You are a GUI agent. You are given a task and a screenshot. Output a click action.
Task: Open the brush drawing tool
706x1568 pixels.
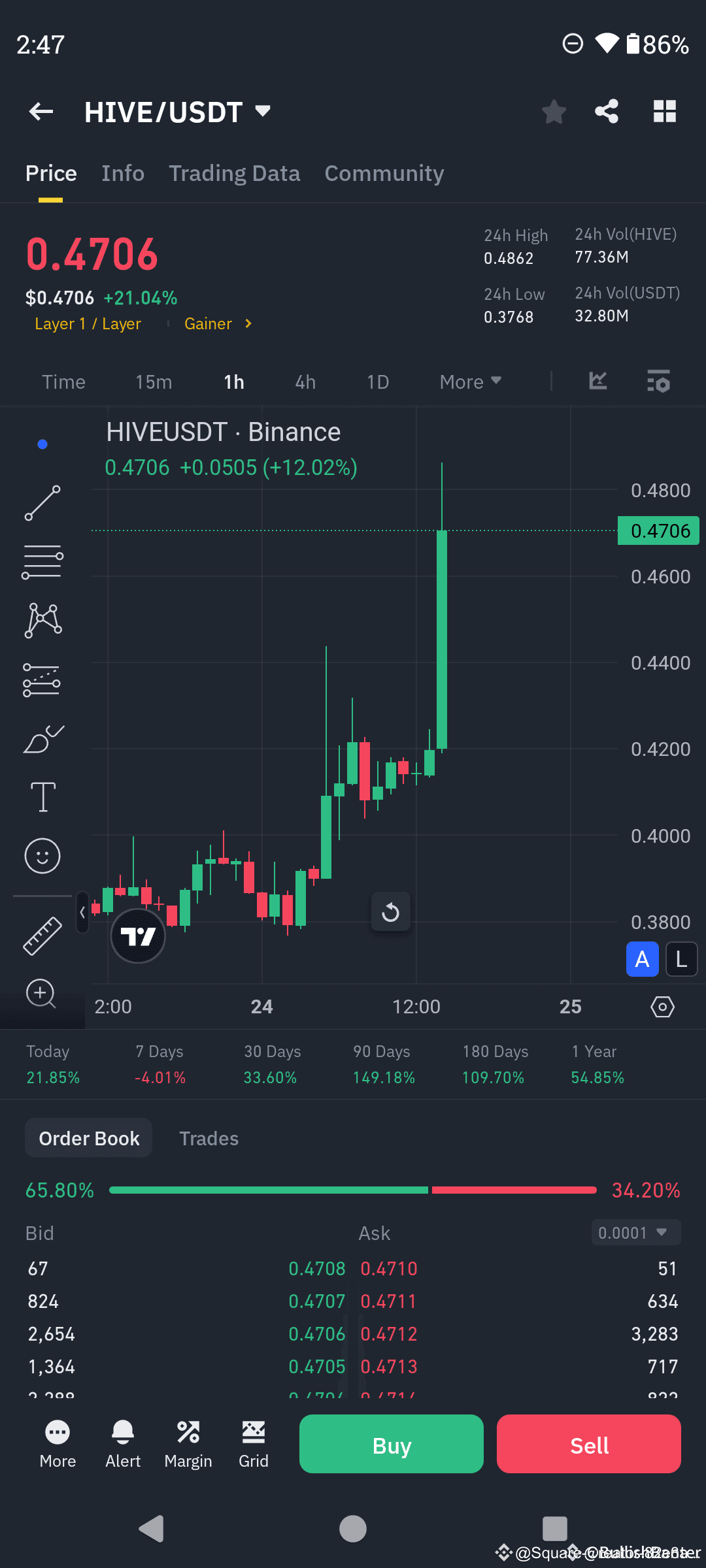43,738
